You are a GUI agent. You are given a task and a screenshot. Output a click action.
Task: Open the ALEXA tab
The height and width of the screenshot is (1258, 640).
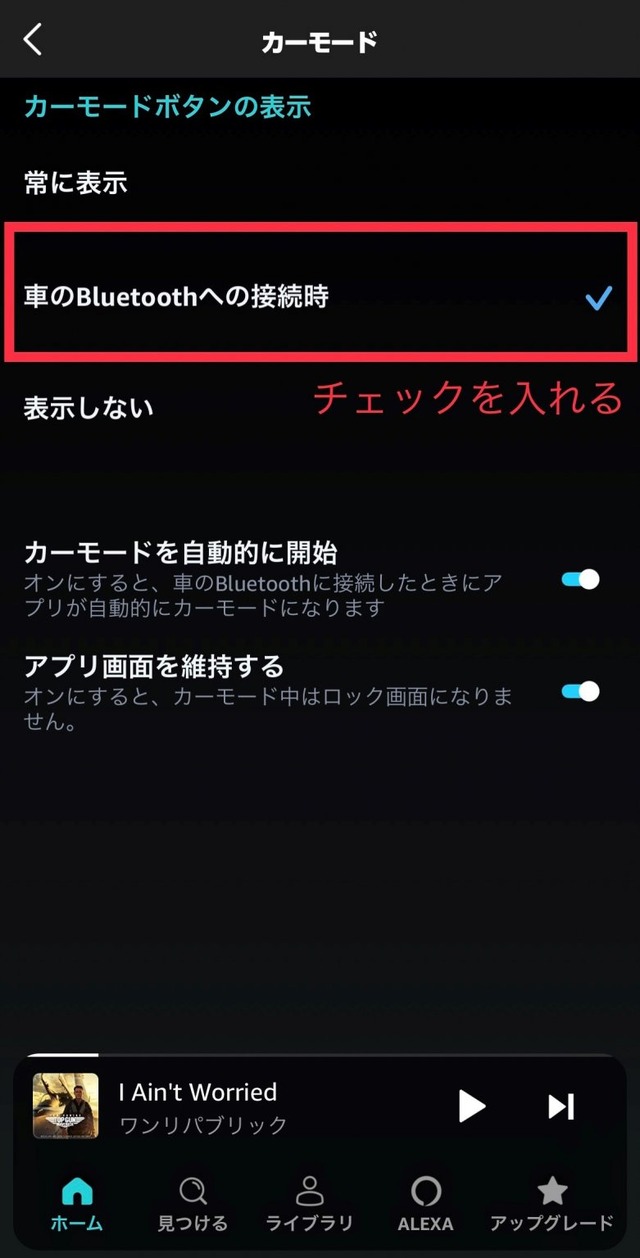point(425,1203)
